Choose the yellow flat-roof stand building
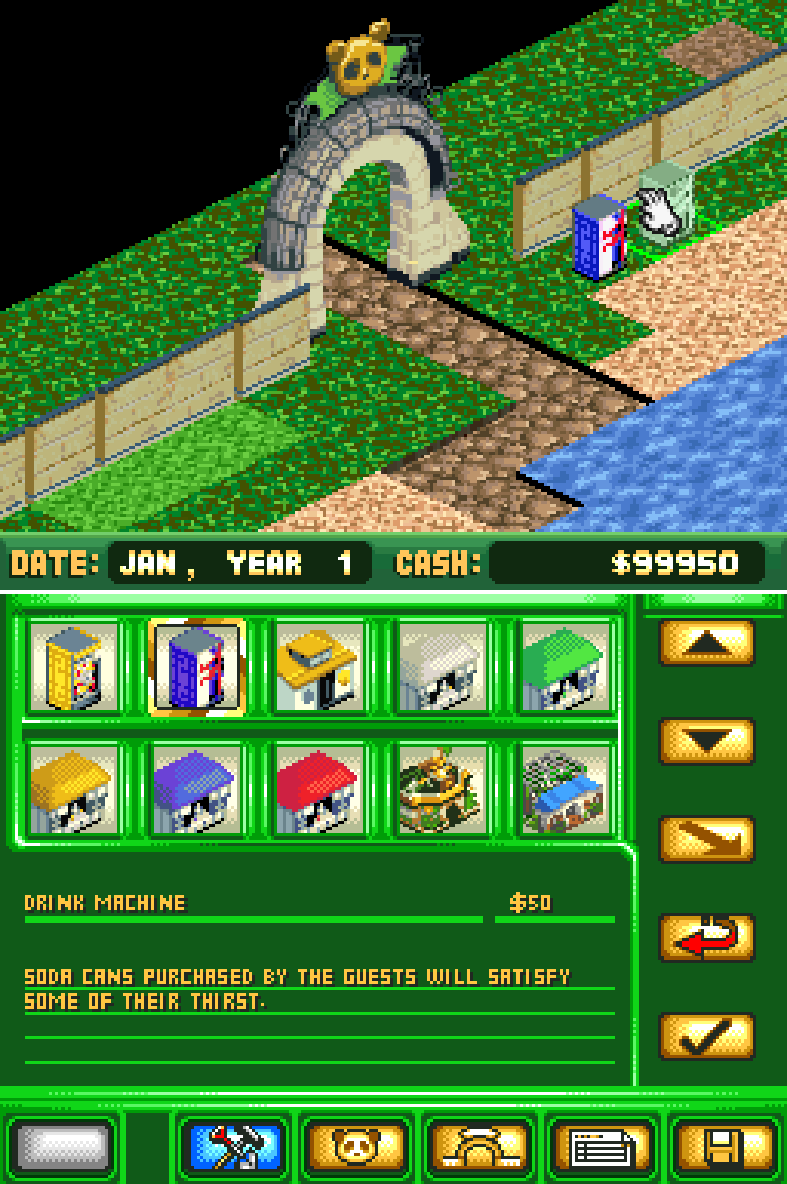 click(319, 667)
